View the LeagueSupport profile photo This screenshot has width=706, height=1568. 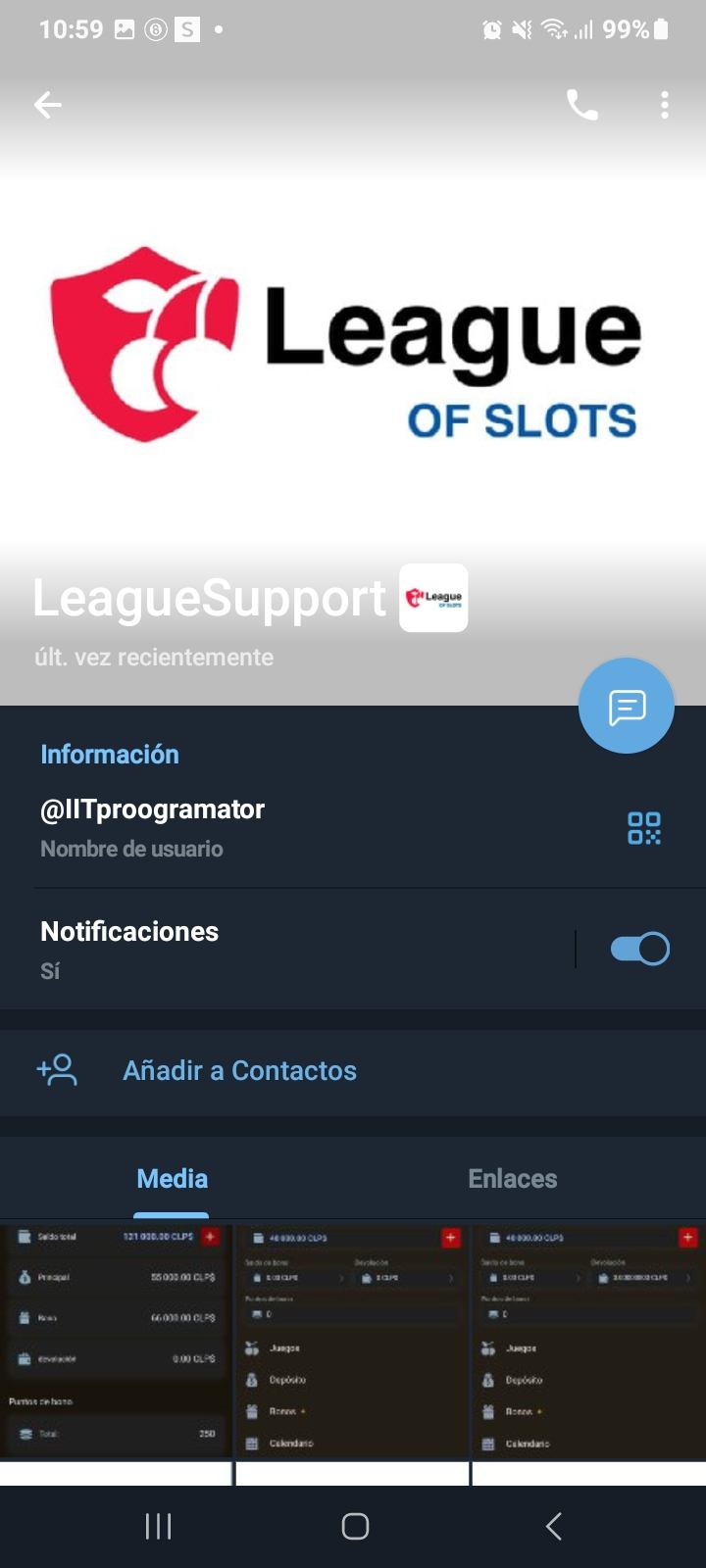click(353, 353)
